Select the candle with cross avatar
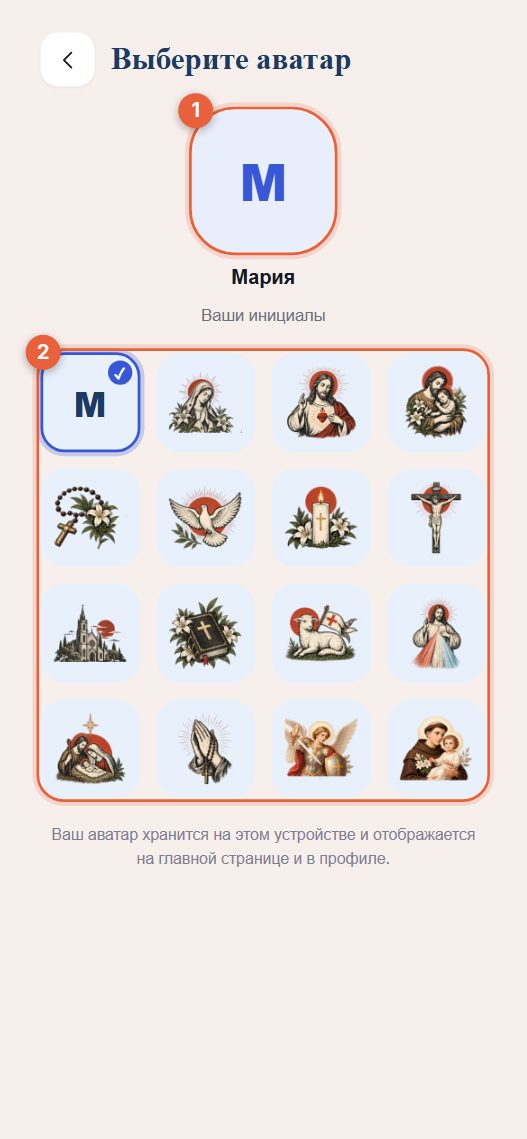 321,518
